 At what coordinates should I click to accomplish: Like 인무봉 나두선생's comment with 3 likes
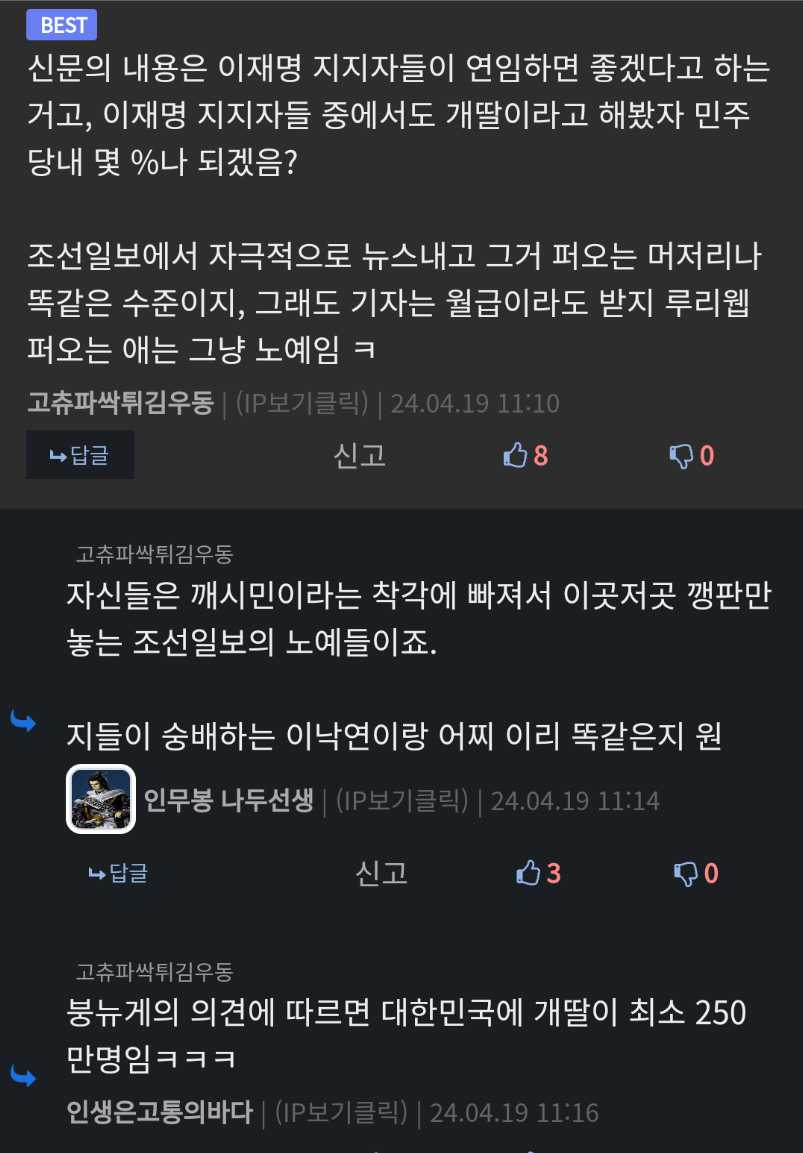point(538,873)
